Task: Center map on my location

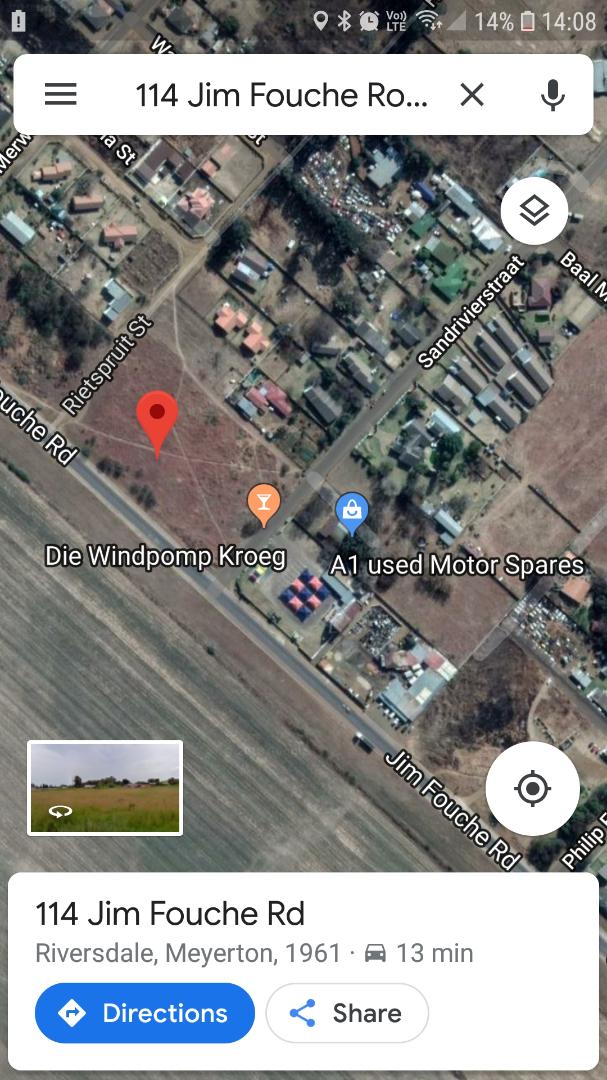Action: tap(532, 789)
